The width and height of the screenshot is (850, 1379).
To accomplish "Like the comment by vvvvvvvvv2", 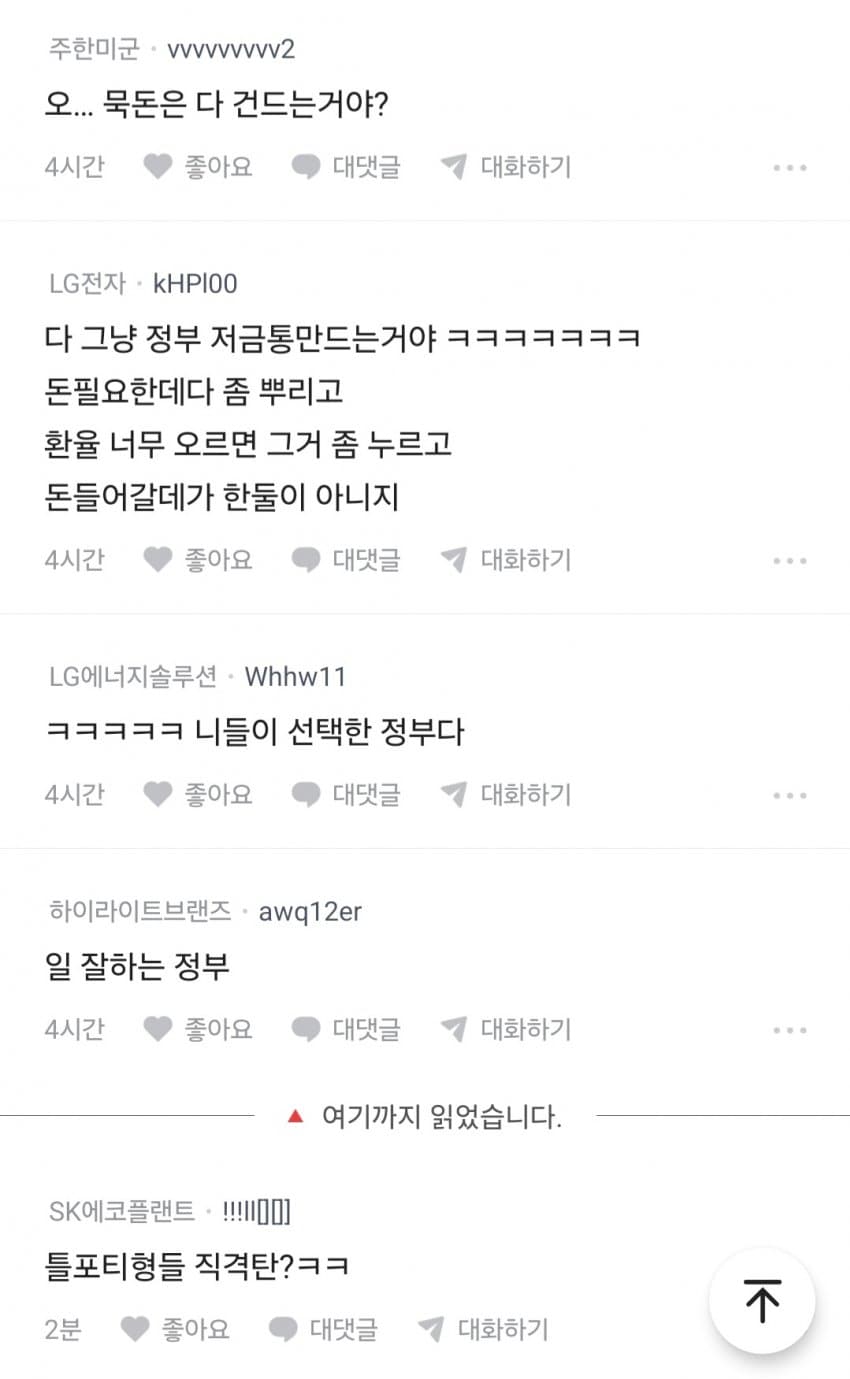I will pos(197,167).
